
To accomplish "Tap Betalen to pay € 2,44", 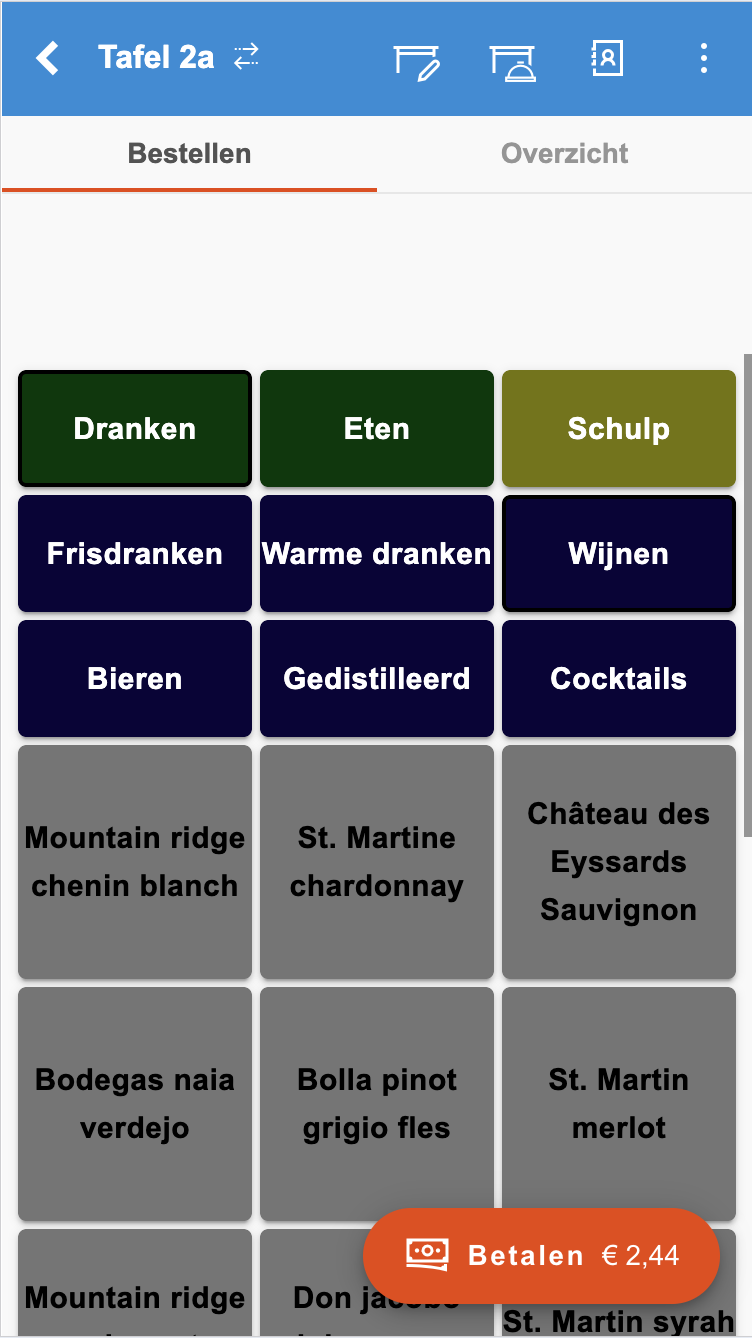I will [541, 1255].
